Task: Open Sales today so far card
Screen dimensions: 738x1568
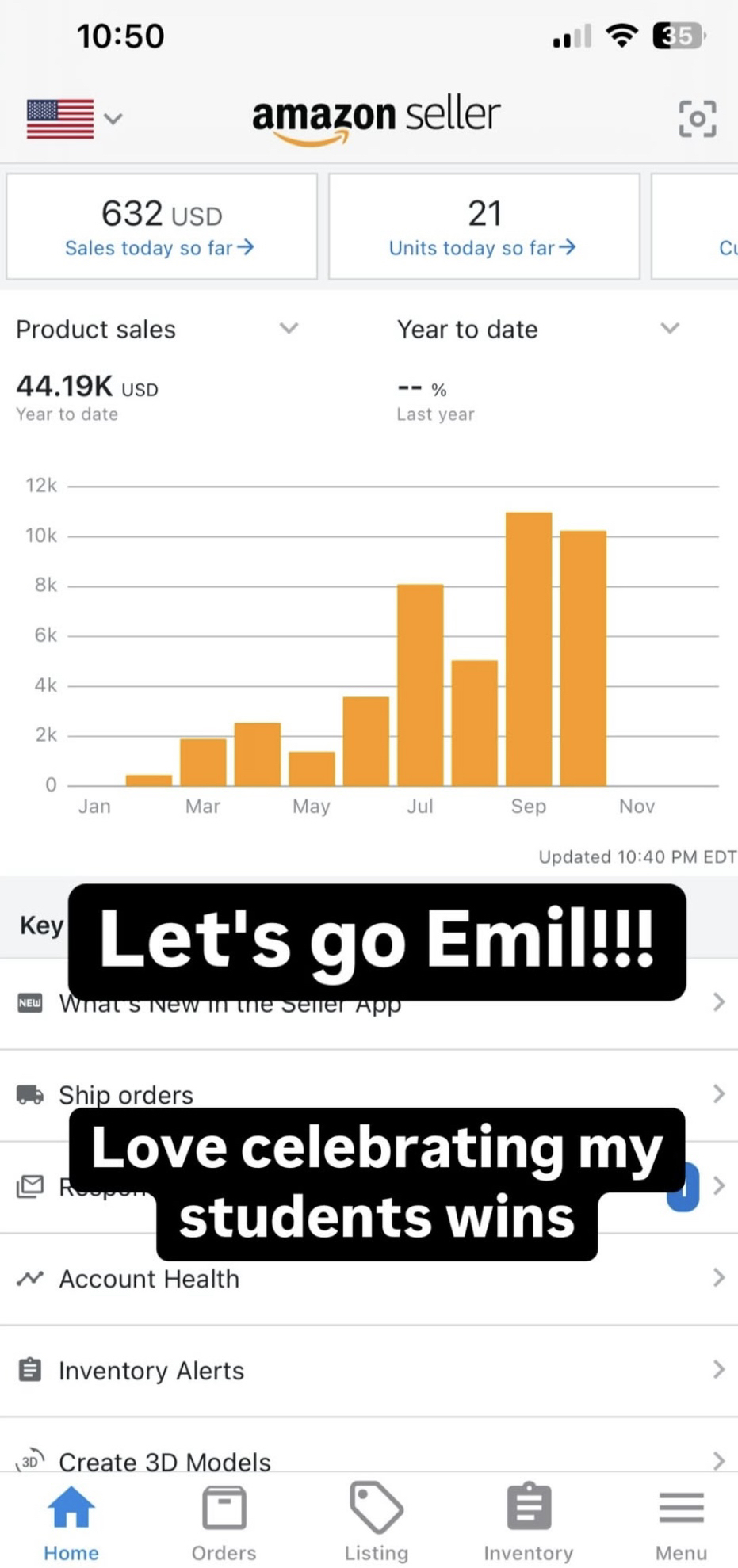Action: [x=162, y=227]
